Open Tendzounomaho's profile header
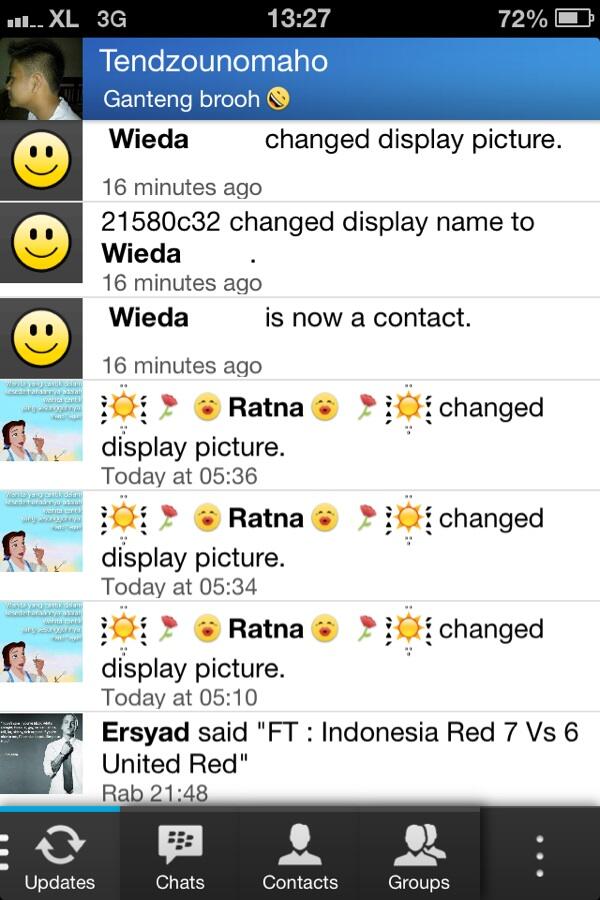Image resolution: width=600 pixels, height=900 pixels. (x=300, y=78)
